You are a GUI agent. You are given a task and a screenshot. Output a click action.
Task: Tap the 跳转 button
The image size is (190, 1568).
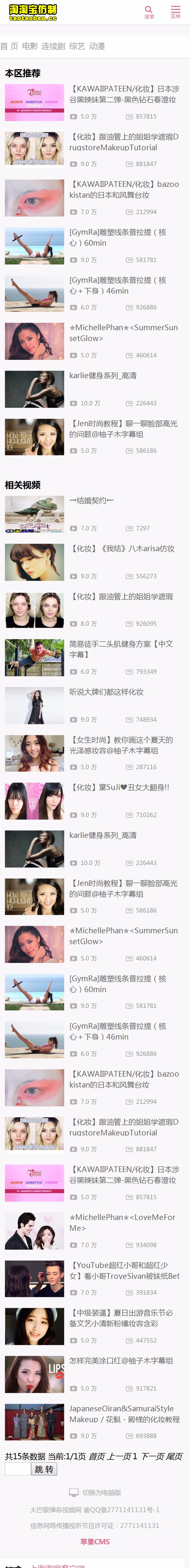pos(44,1469)
